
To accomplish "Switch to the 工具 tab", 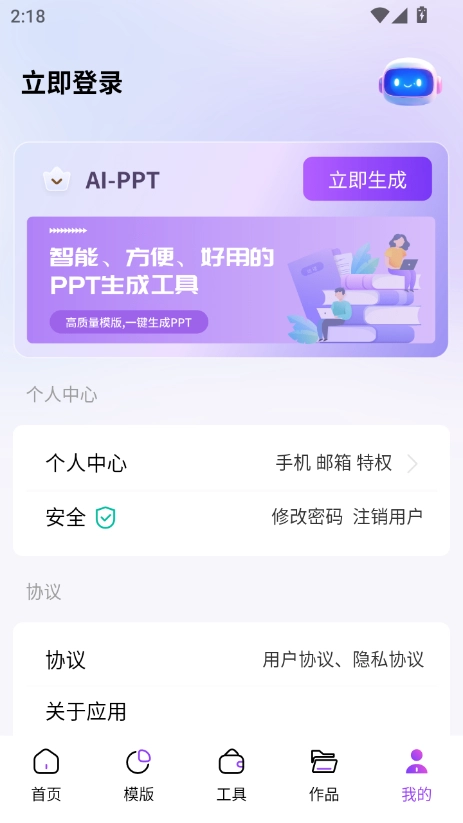I will (x=232, y=776).
